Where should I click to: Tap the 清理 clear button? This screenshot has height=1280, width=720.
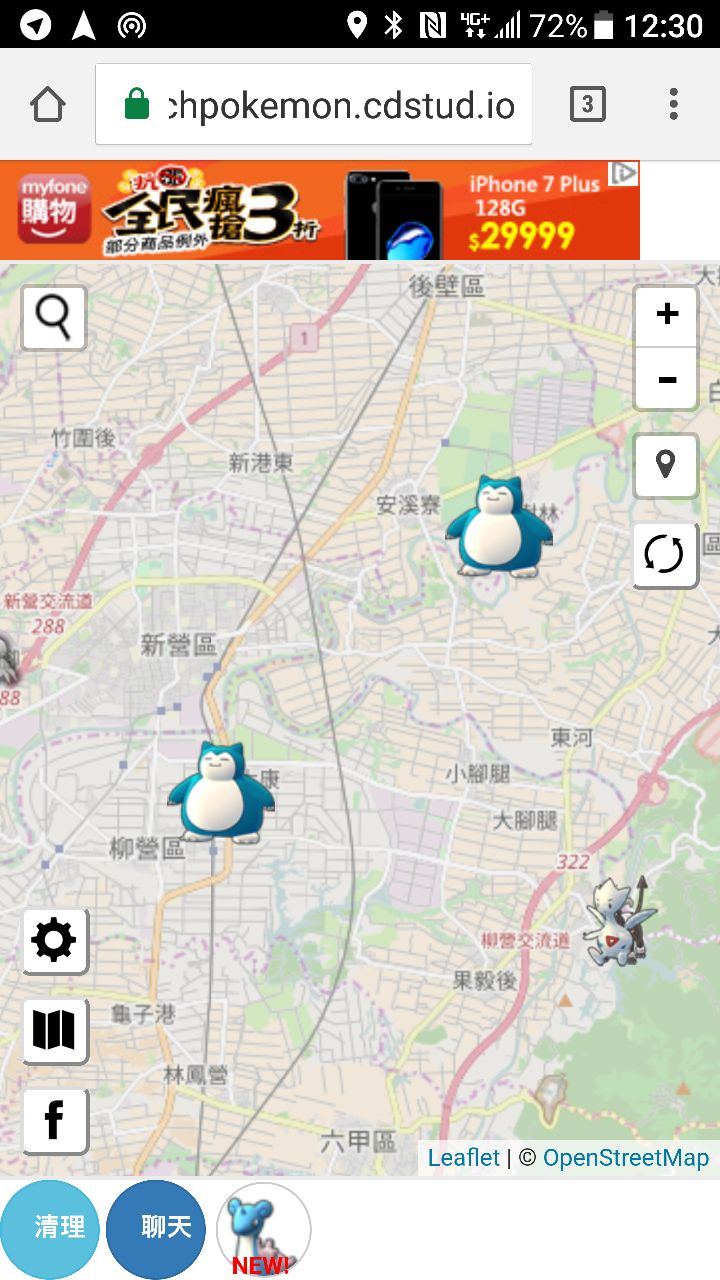point(50,1228)
